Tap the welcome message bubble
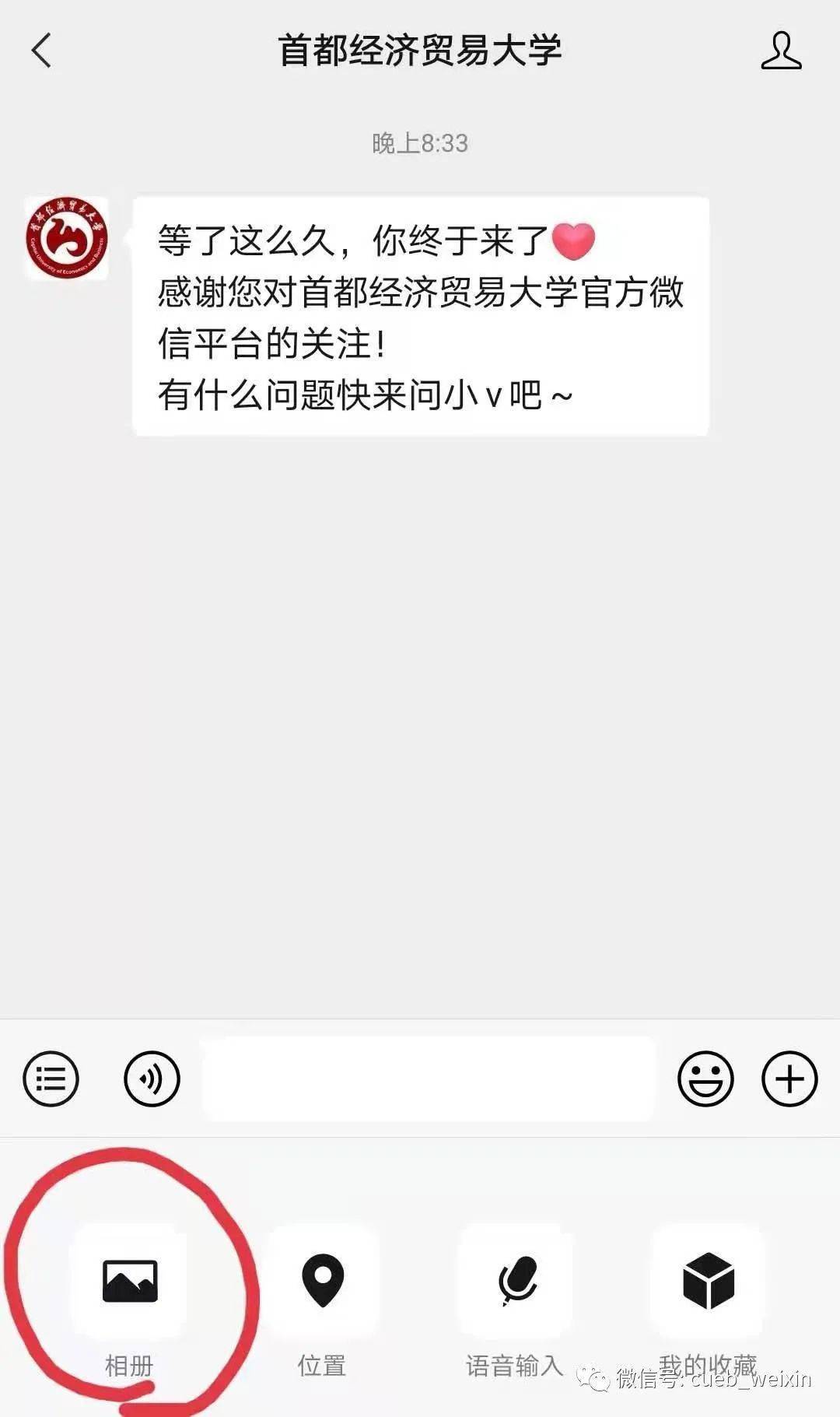 coord(420,311)
